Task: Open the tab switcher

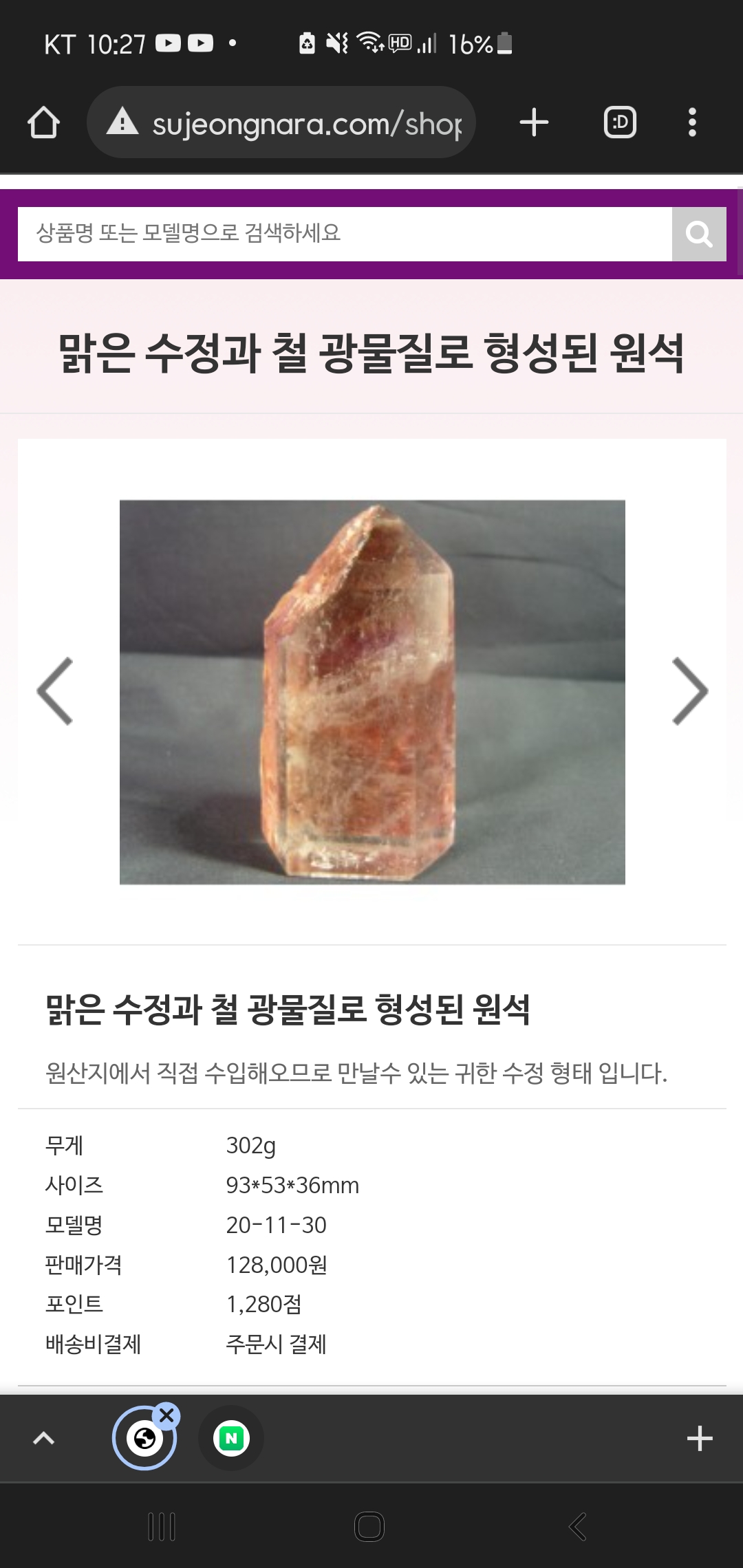Action: click(620, 123)
